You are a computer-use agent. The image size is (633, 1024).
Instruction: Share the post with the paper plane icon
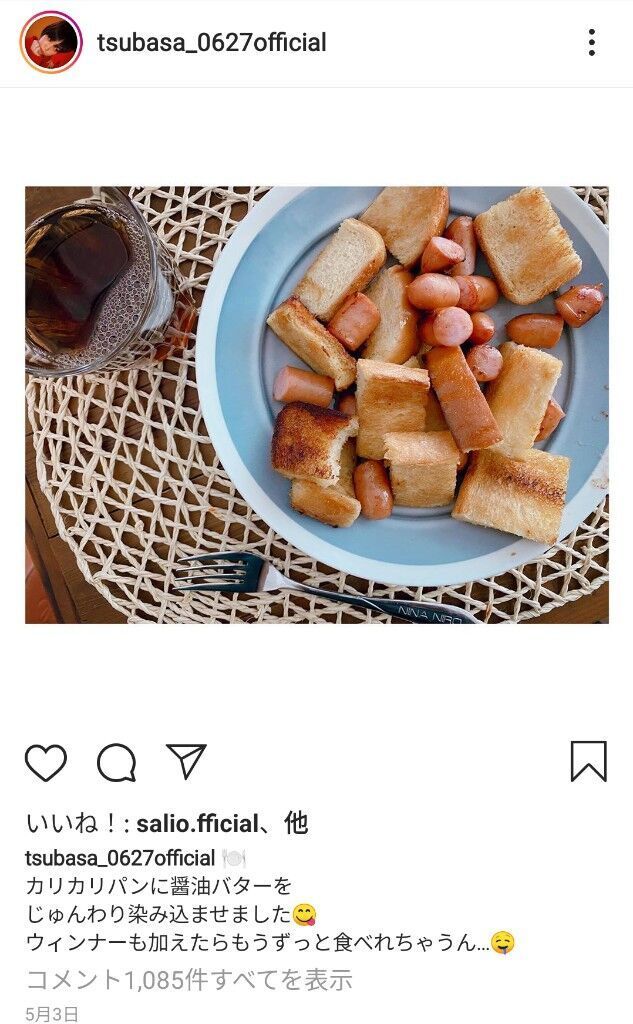pyautogui.click(x=186, y=761)
